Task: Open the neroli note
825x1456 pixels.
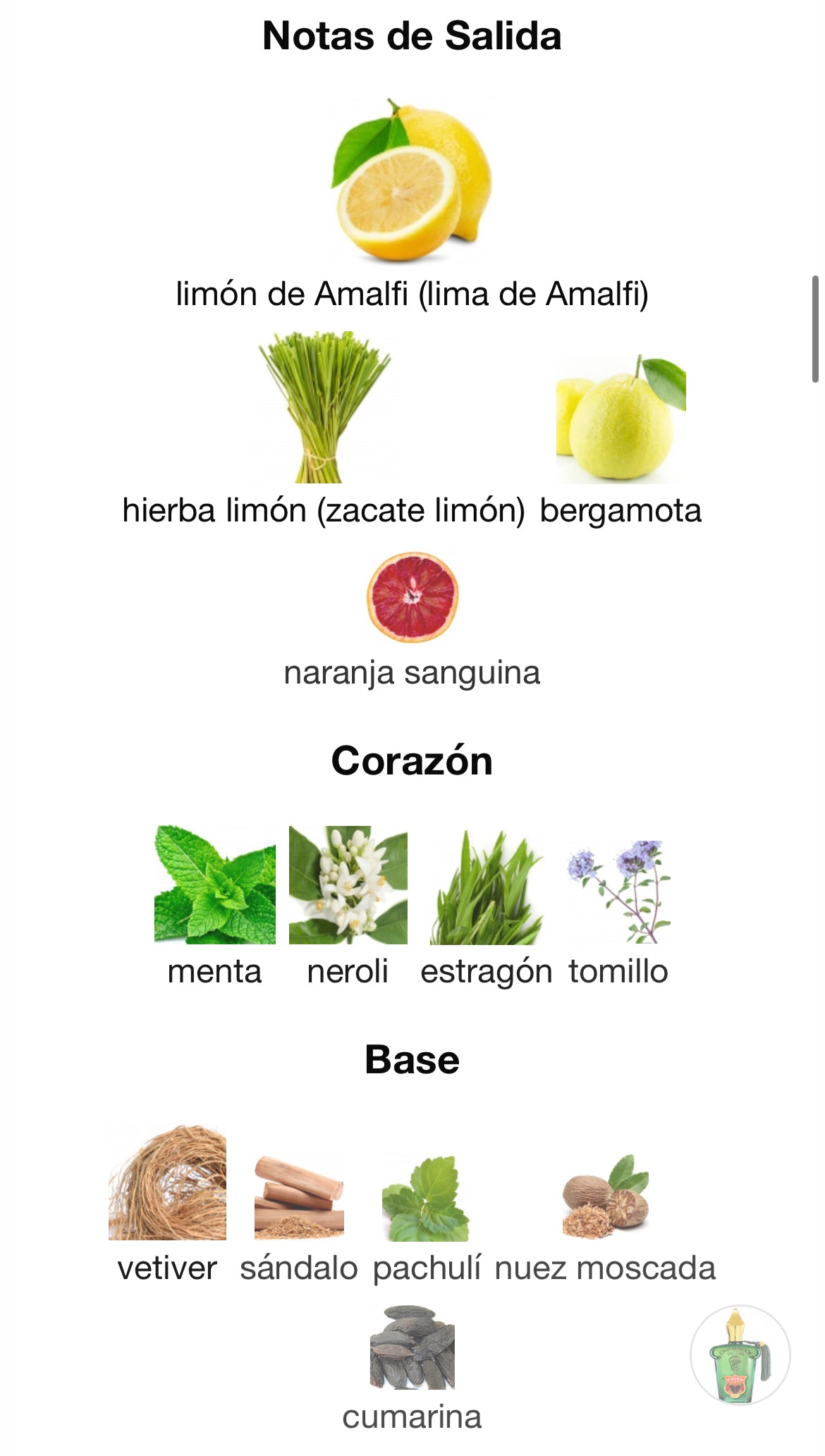Action: pyautogui.click(x=348, y=885)
